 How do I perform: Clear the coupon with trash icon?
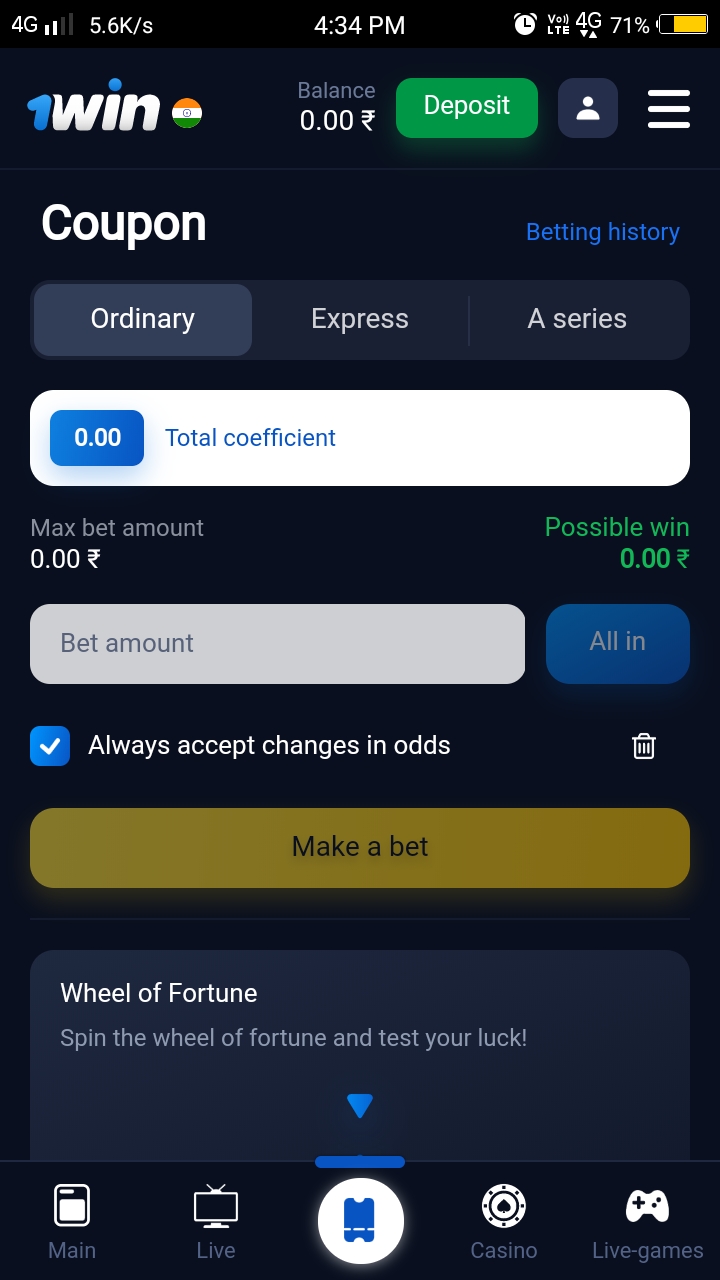tap(644, 746)
